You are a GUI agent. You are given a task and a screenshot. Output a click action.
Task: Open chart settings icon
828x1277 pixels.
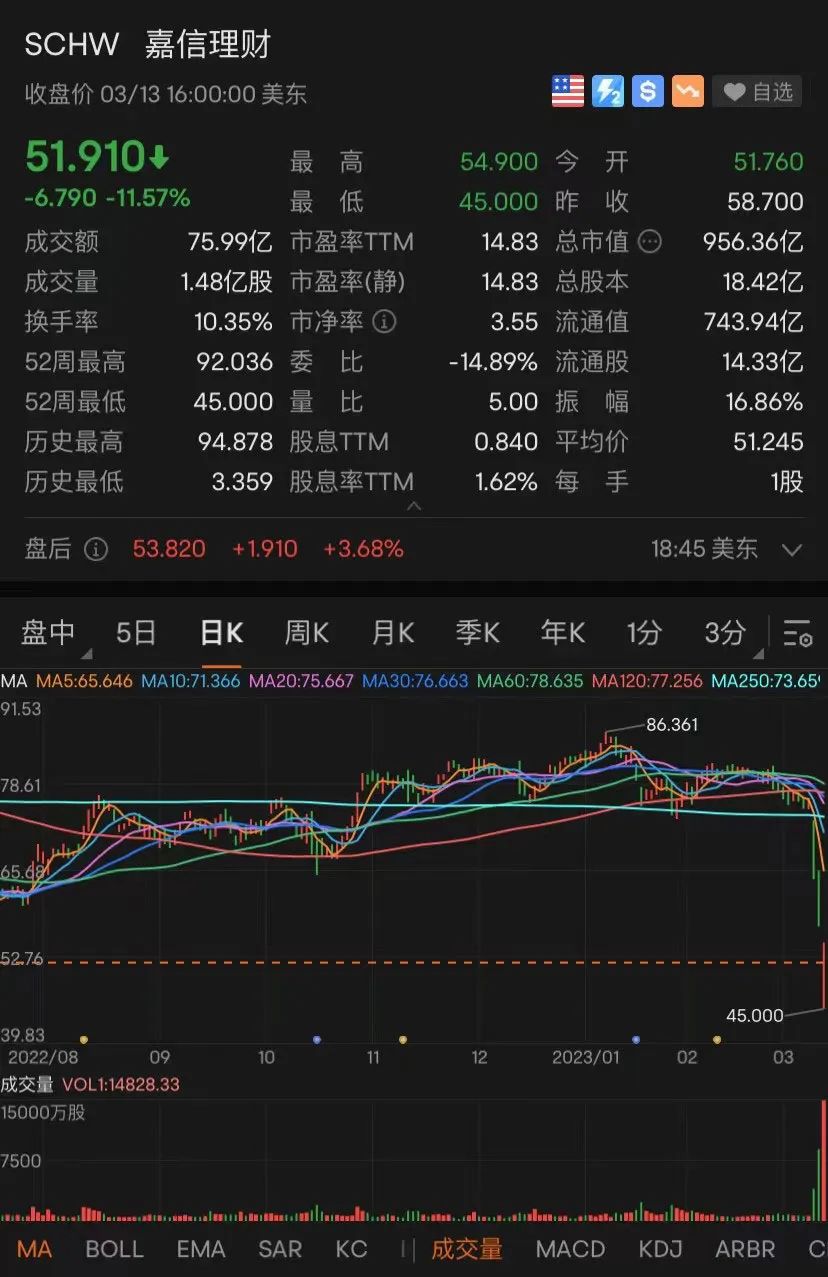pyautogui.click(x=797, y=633)
